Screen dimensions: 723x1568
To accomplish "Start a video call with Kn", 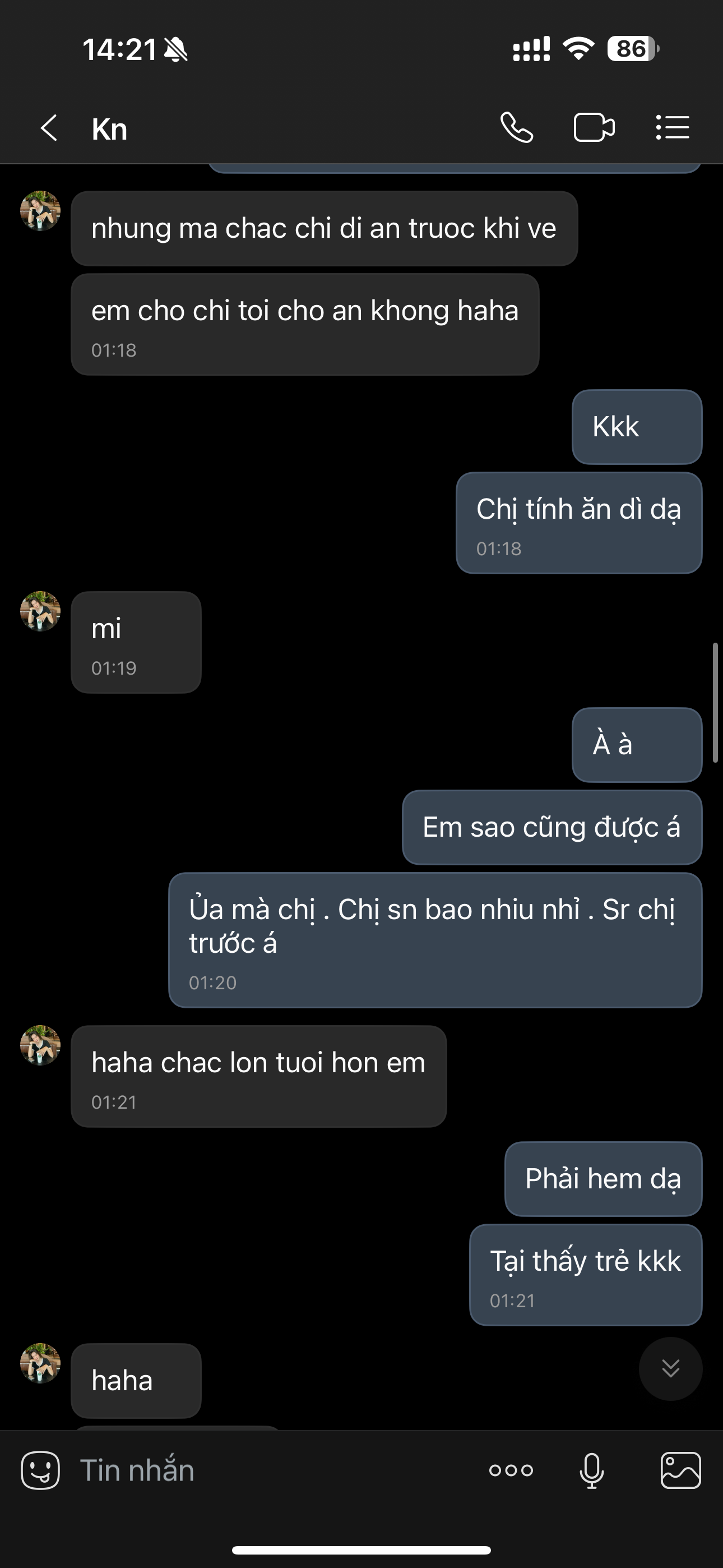I will coord(594,128).
